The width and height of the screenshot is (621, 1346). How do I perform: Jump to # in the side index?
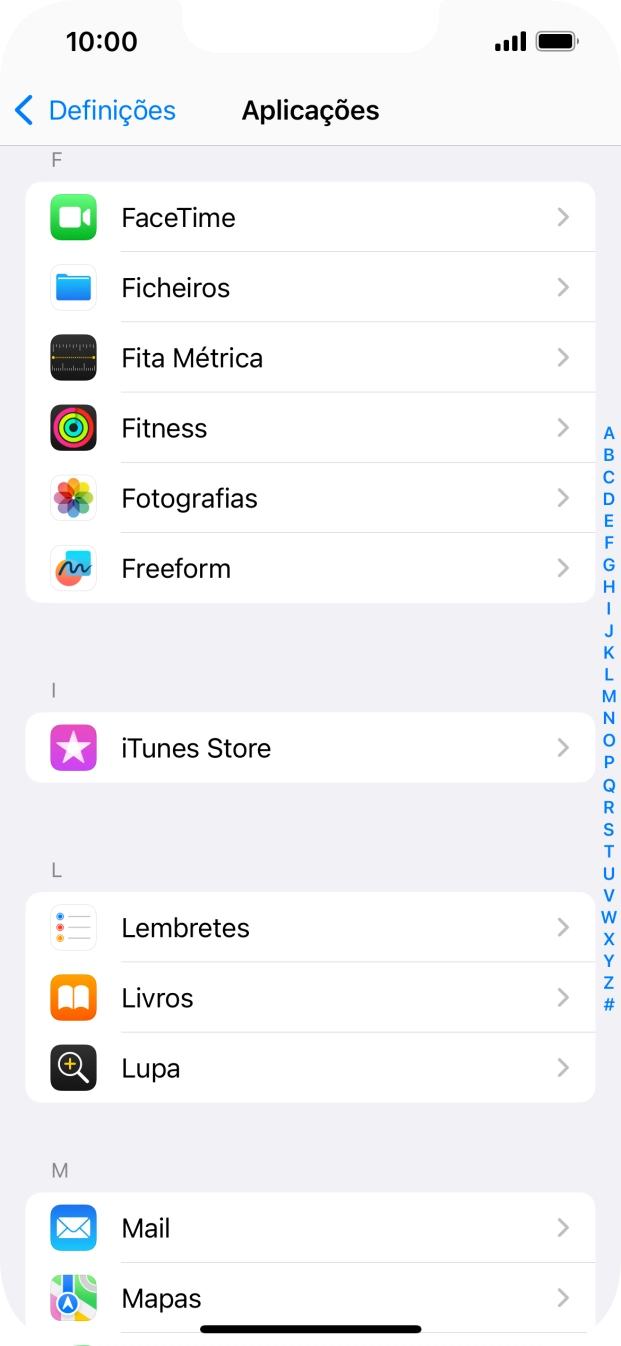coord(609,1005)
